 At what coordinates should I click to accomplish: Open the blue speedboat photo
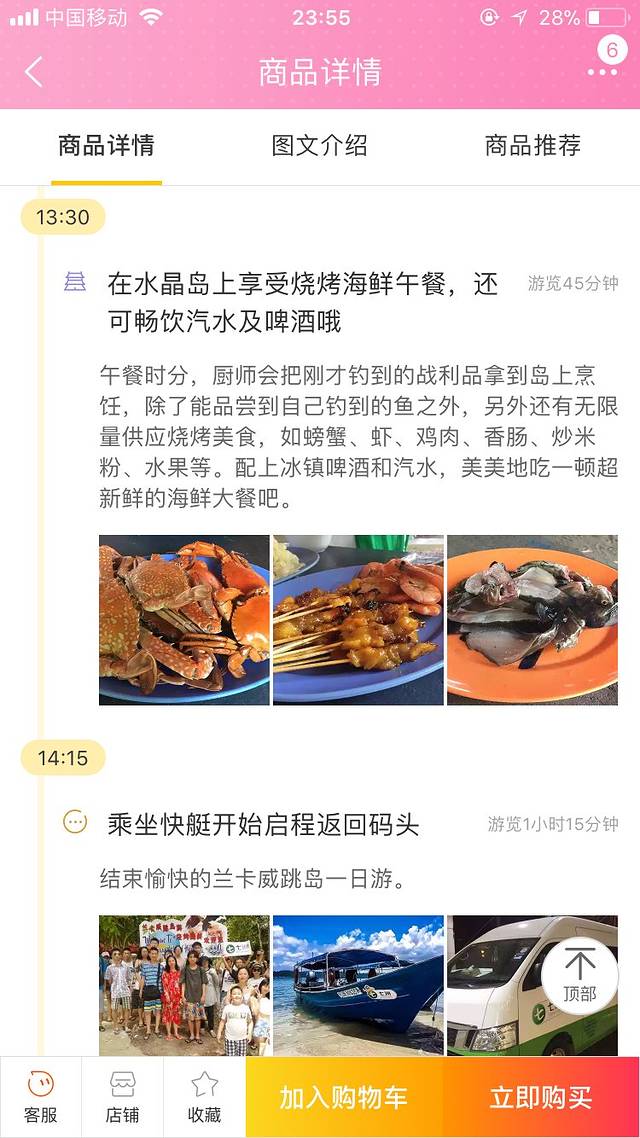358,985
